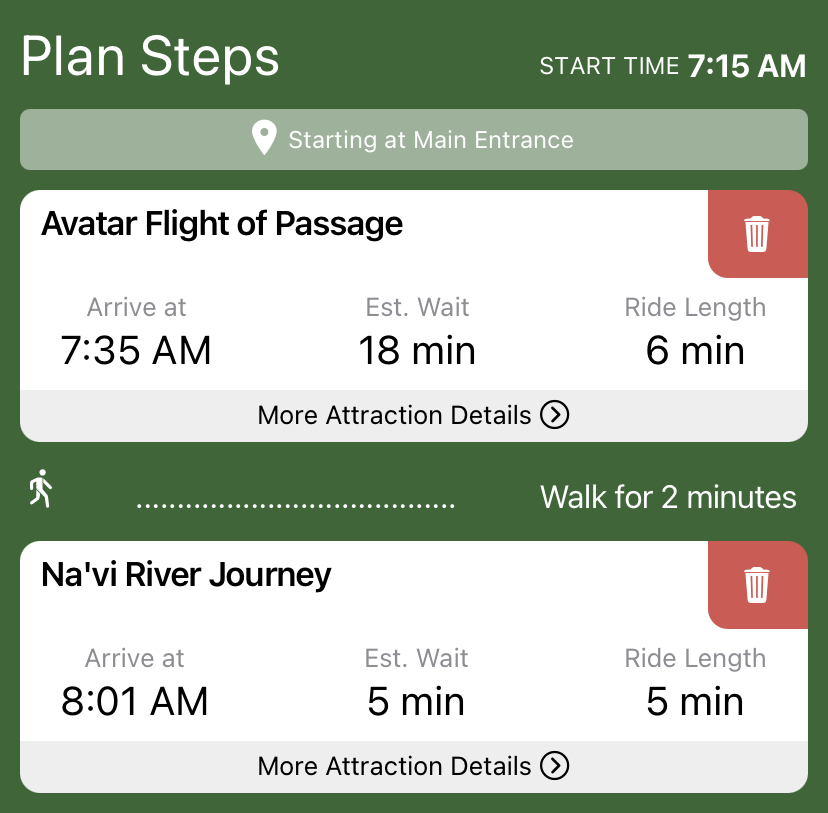Remove Na'vi River Journey from plan

pyautogui.click(x=757, y=586)
